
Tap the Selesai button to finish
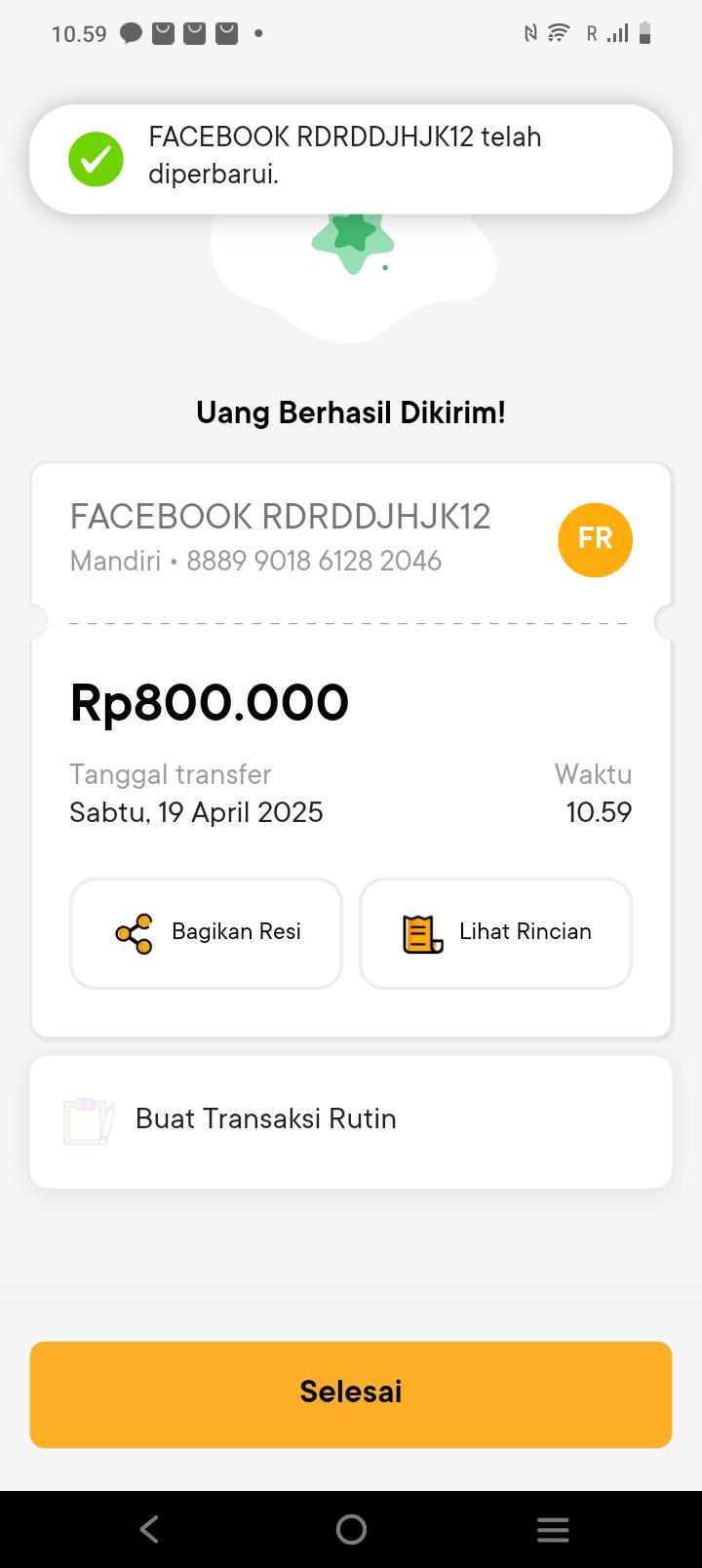(350, 1393)
